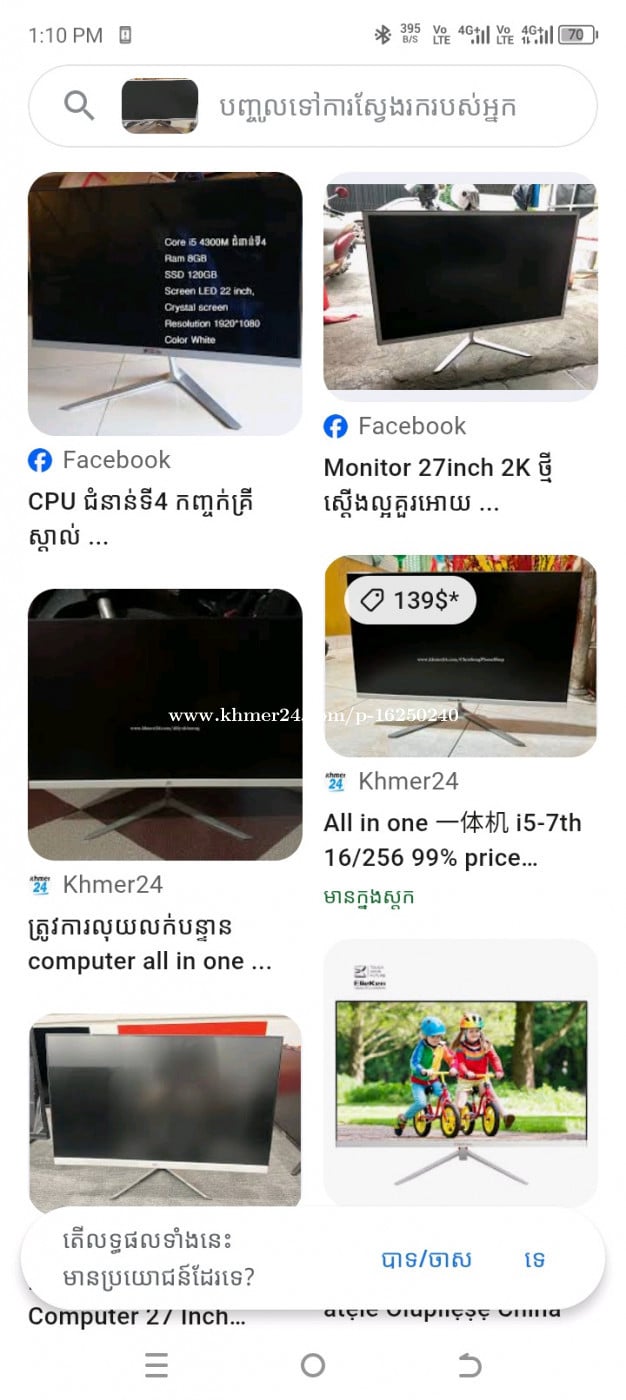Answer "ទេ" to the feedback prompt

(x=535, y=1259)
